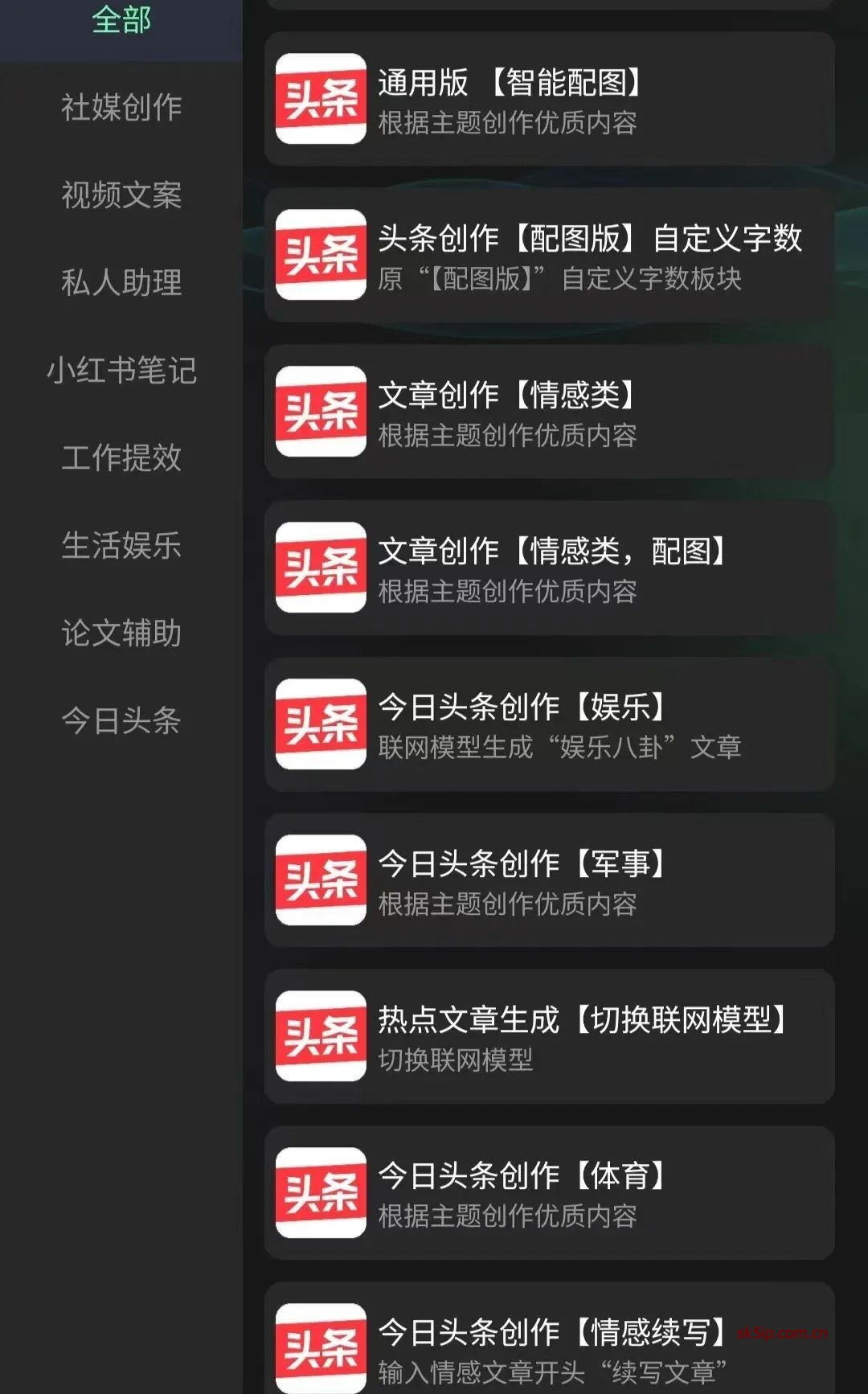Click the 头条 icon beside 今日头条创作【体育】
This screenshot has width=868, height=1394.
(x=320, y=1192)
